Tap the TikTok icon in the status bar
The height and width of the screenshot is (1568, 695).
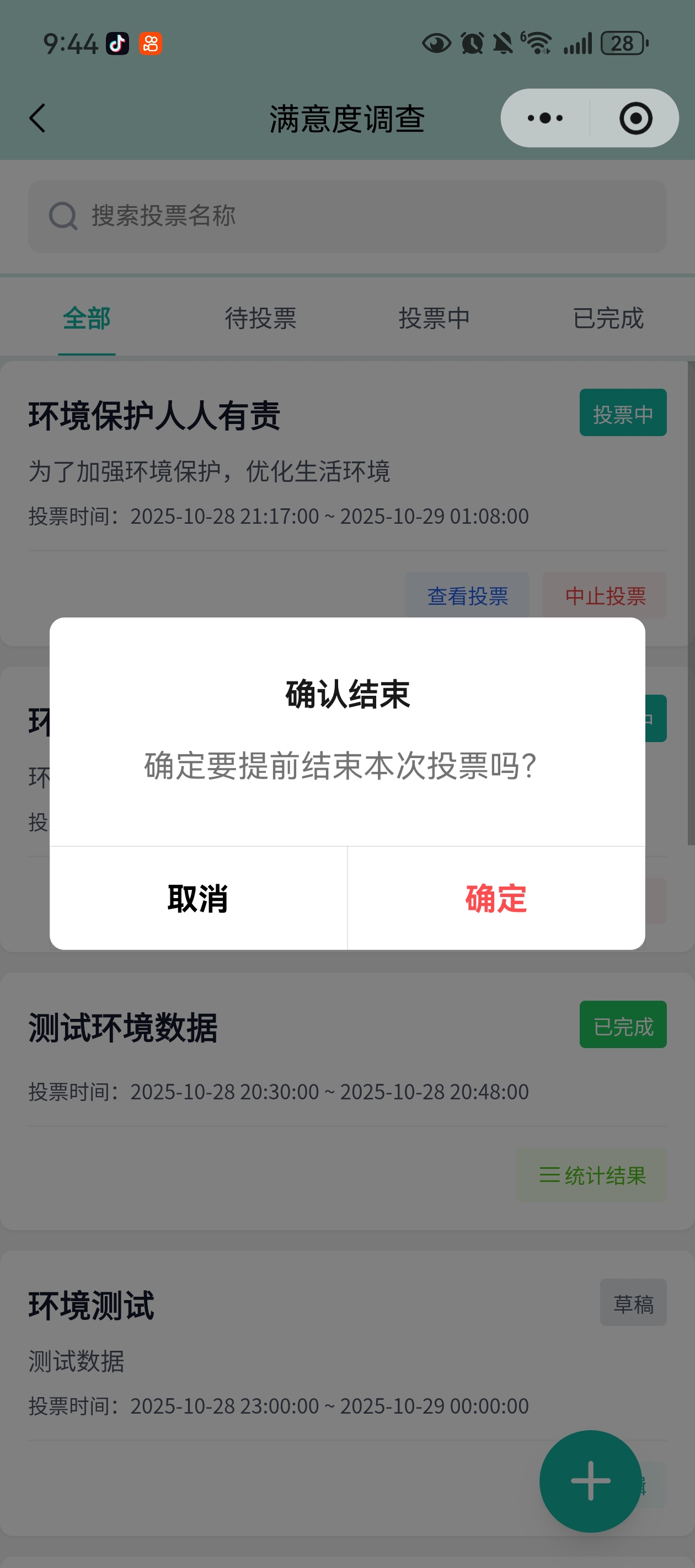(x=117, y=43)
